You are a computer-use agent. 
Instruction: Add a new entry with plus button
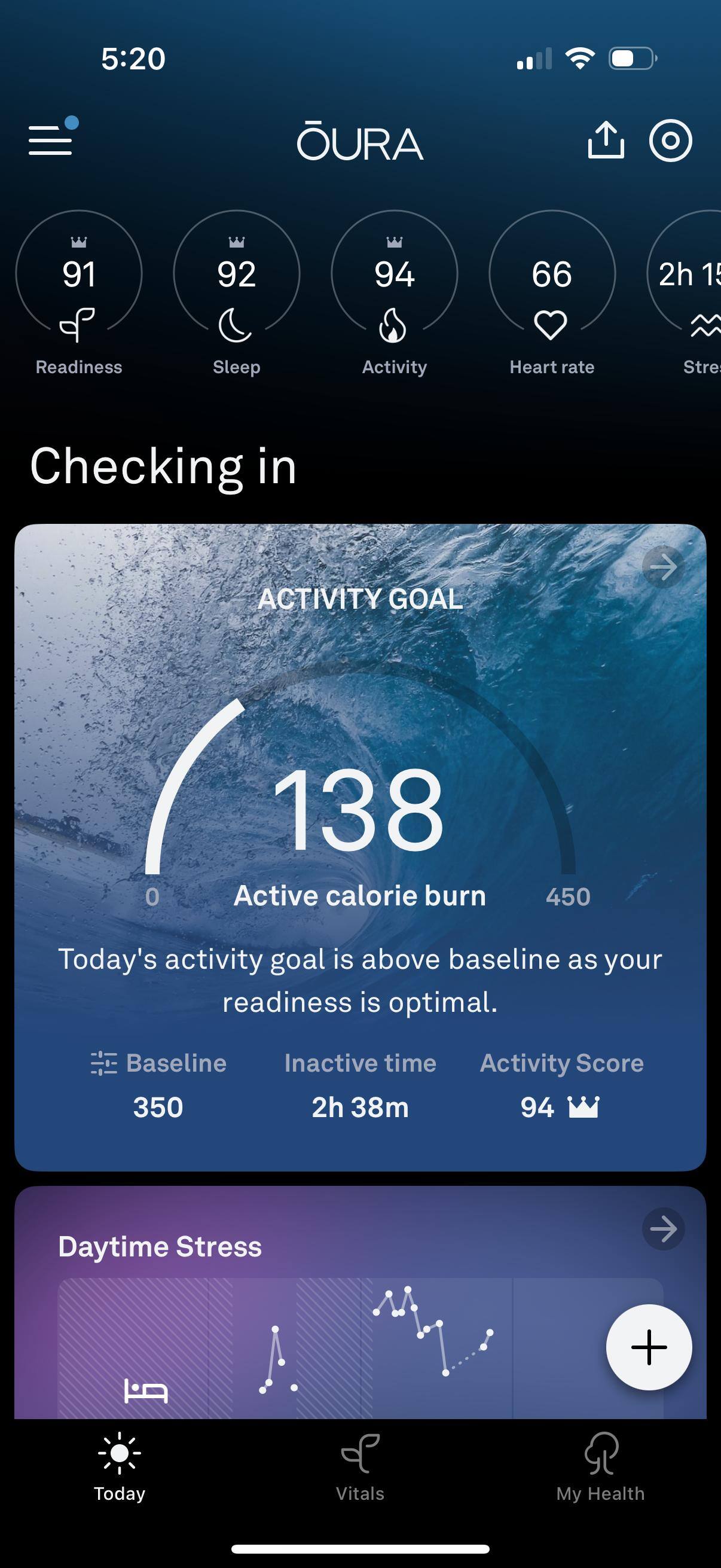pyautogui.click(x=649, y=1347)
